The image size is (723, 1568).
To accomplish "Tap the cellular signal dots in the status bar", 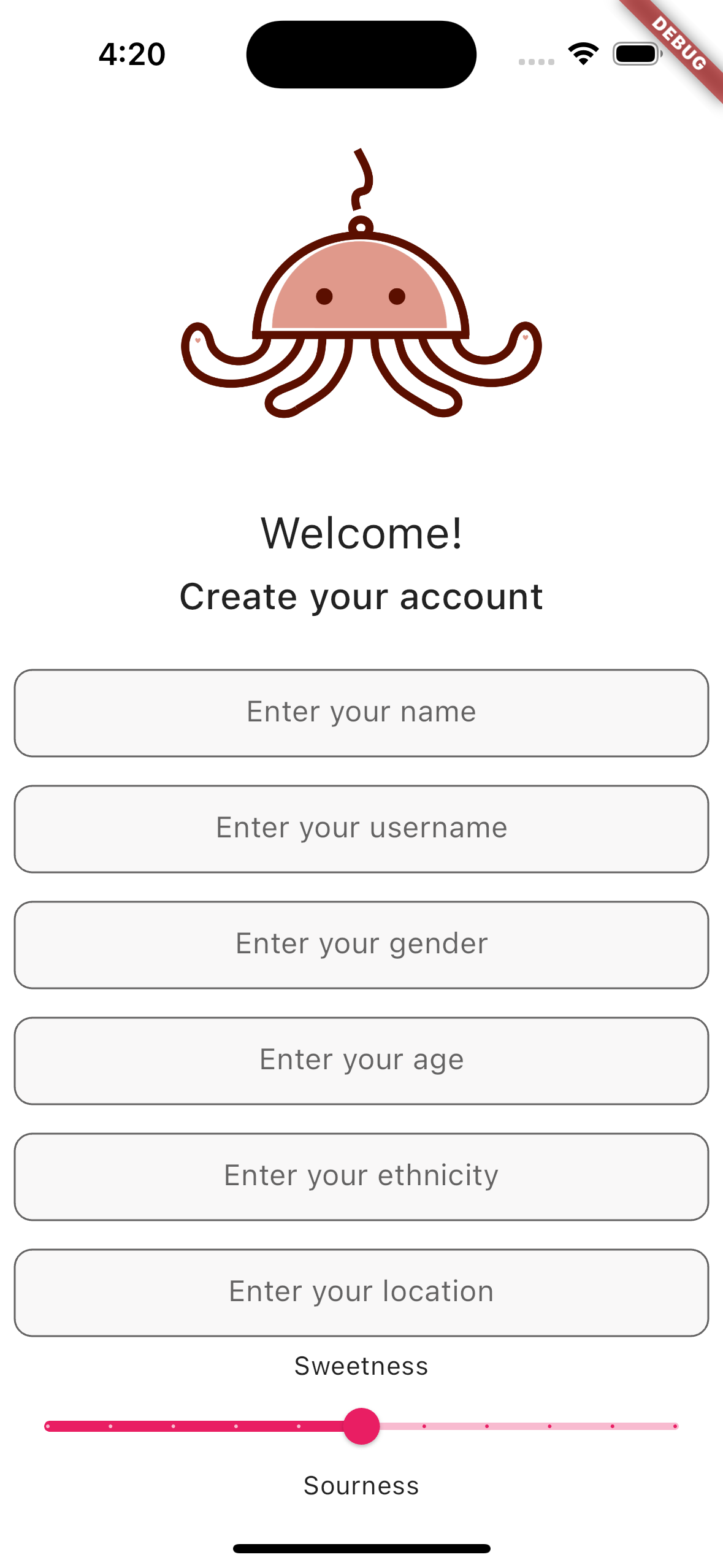I will [x=537, y=60].
